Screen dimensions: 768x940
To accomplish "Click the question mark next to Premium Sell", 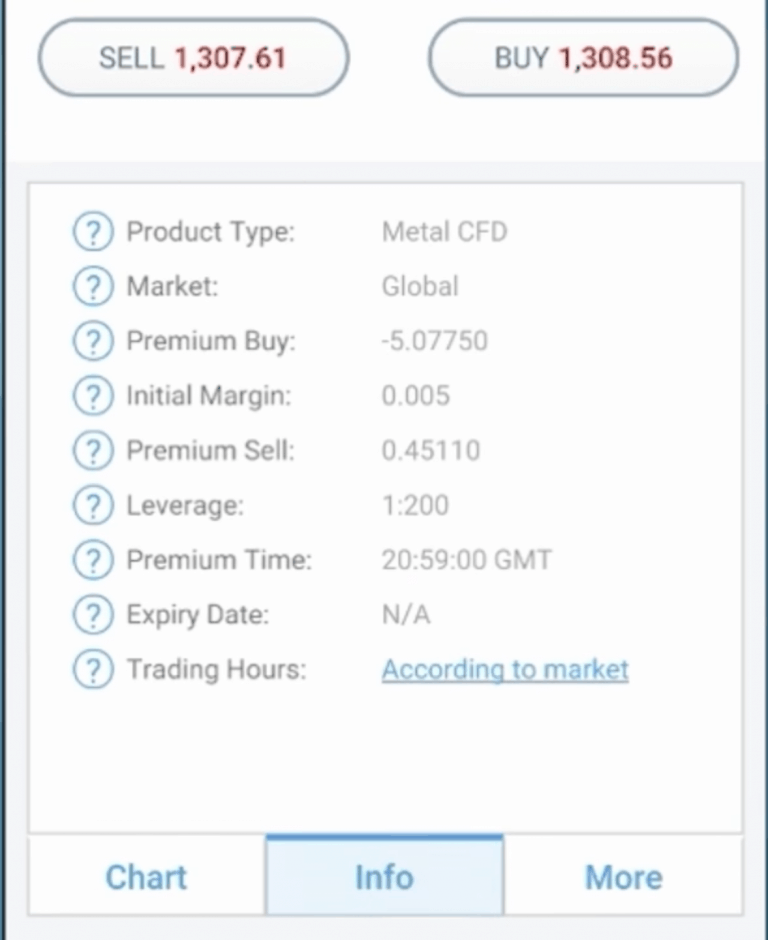I will [x=92, y=450].
